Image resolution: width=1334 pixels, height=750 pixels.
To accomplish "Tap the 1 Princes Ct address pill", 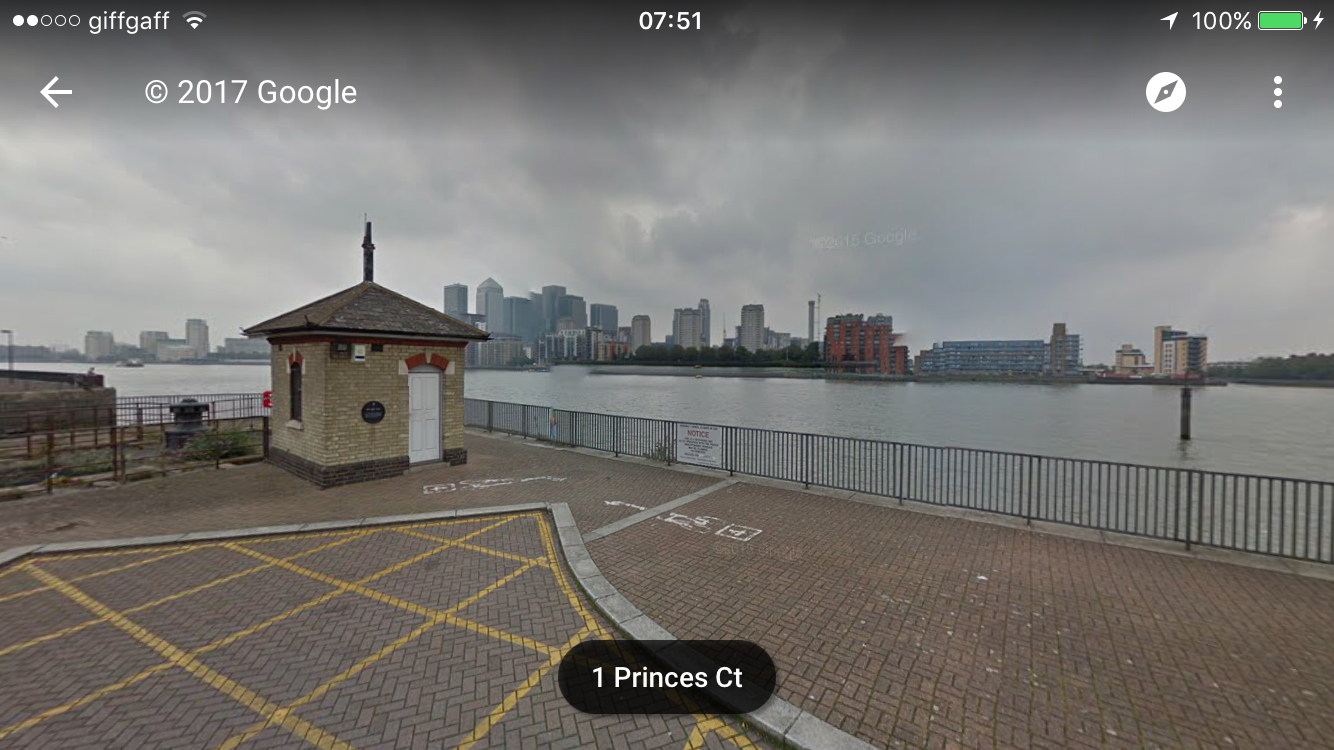I will click(667, 677).
